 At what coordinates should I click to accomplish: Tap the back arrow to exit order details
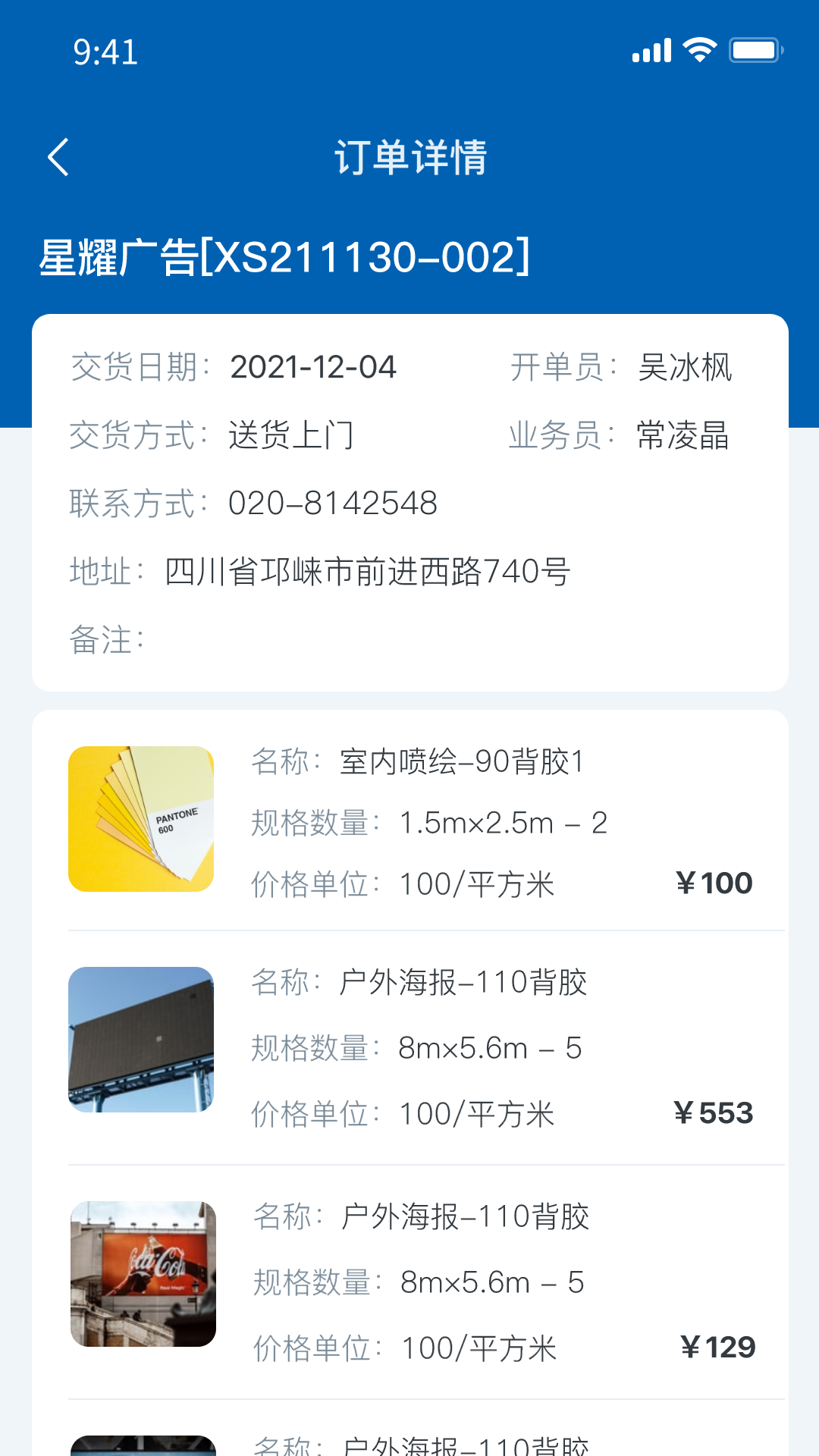(x=59, y=157)
